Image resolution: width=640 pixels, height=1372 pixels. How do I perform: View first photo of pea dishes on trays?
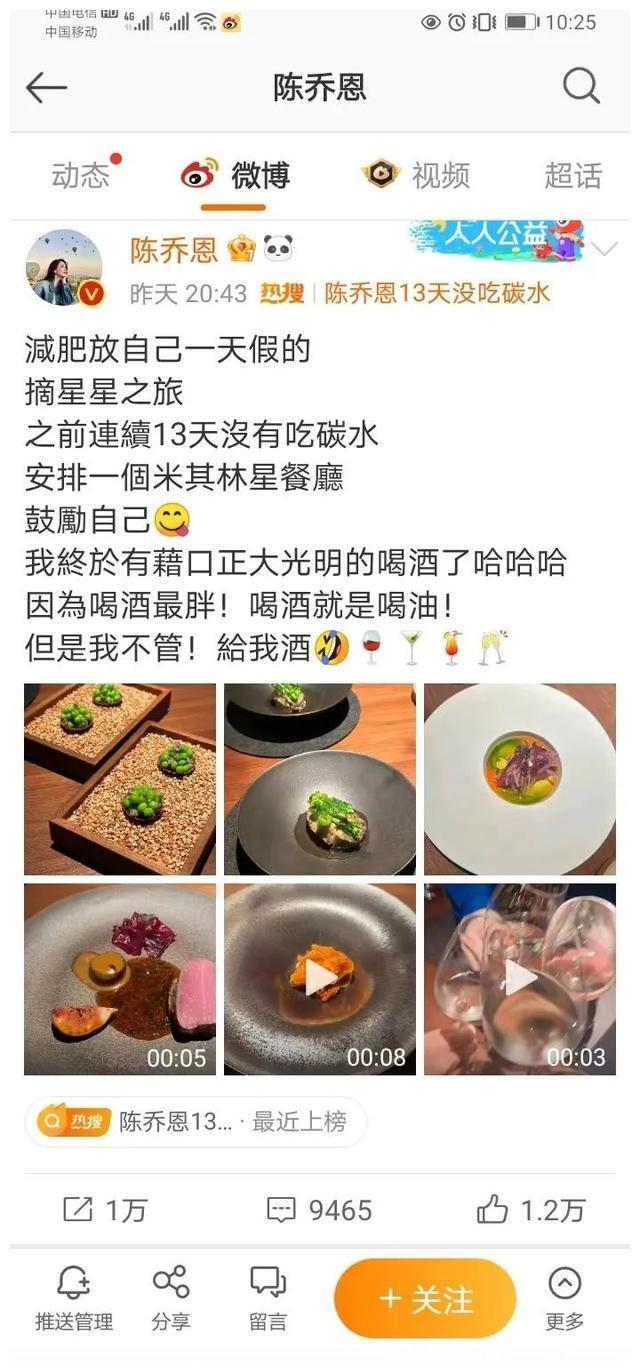pos(120,779)
